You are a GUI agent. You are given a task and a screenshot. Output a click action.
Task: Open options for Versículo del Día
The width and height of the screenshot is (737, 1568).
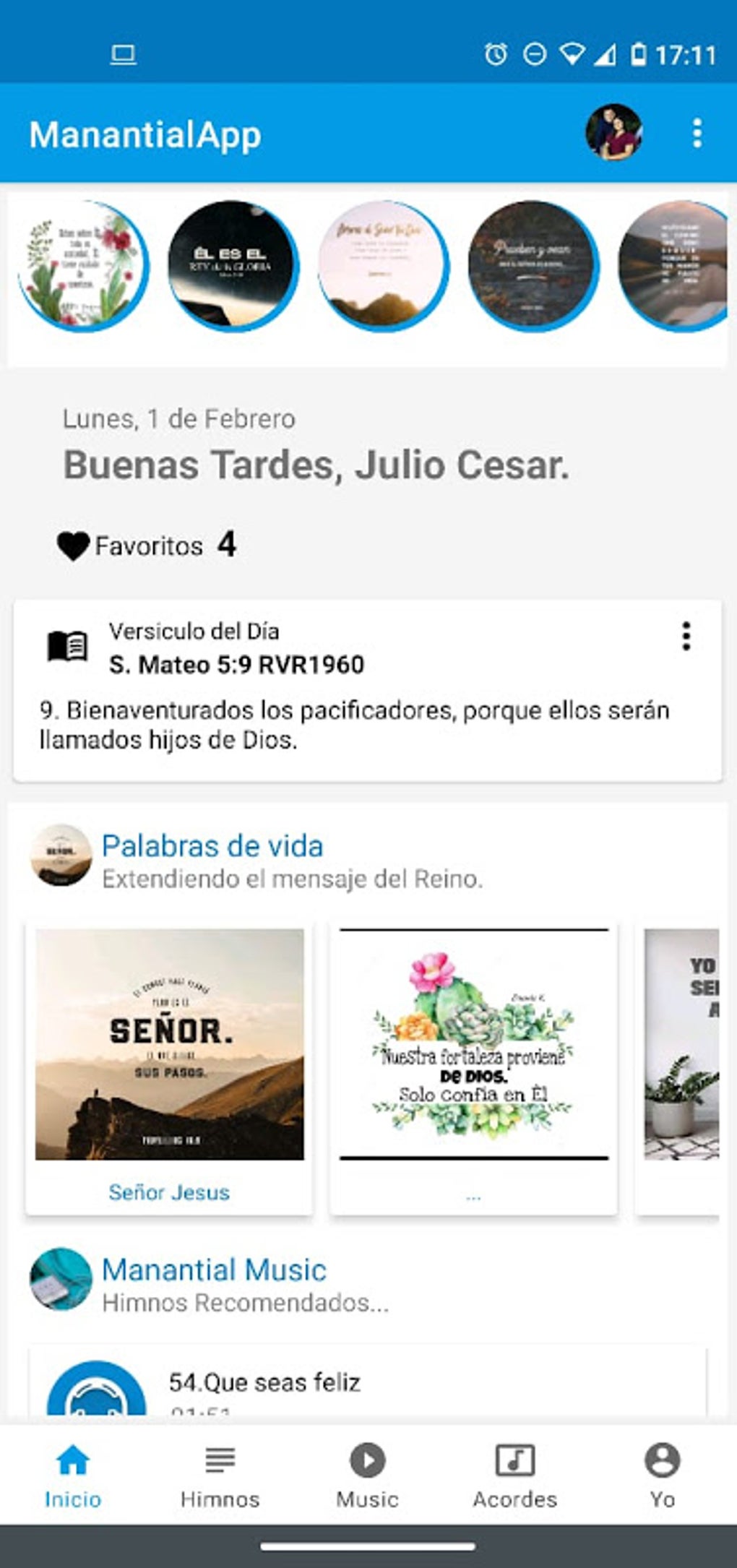[x=686, y=637]
